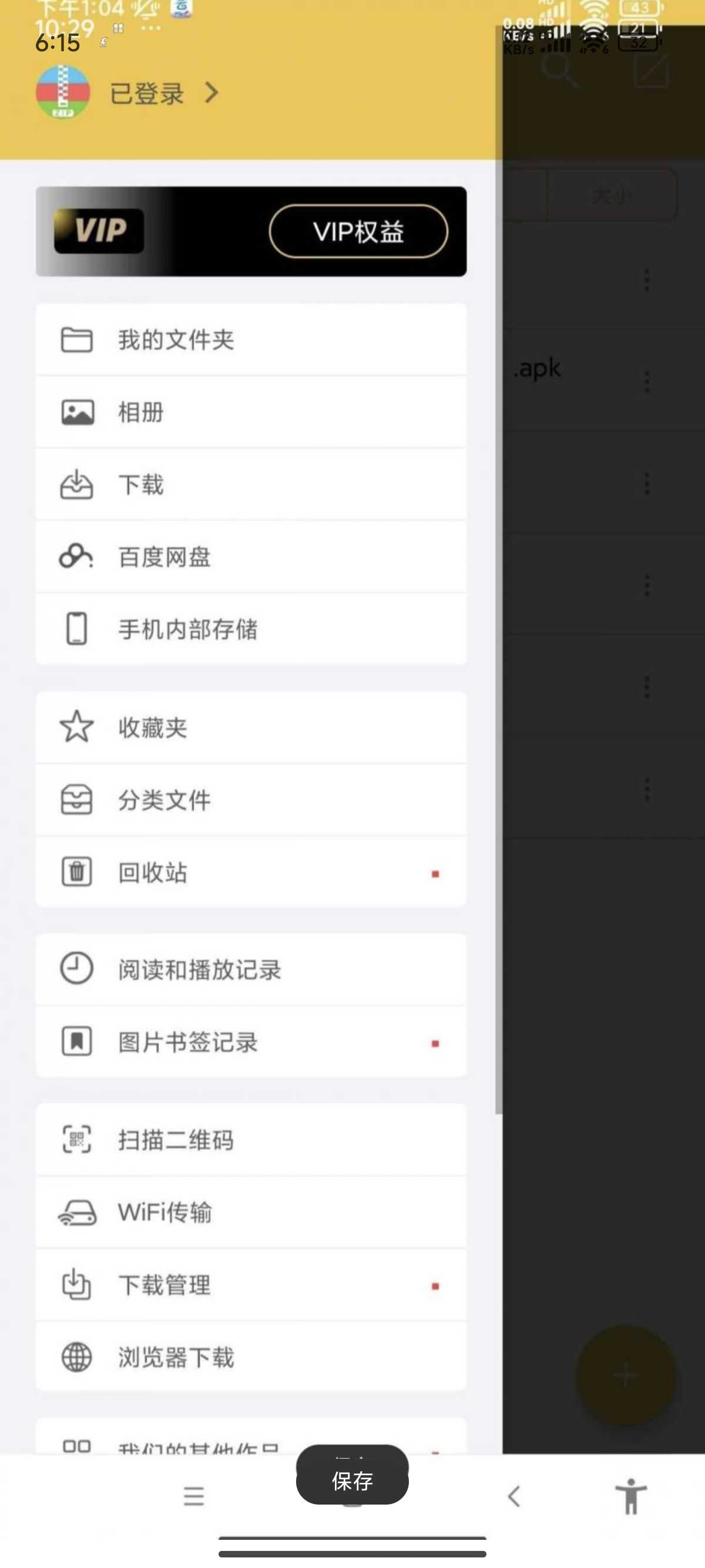Launch 扫描二维码 scanner
This screenshot has width=705, height=1568.
coord(251,1139)
